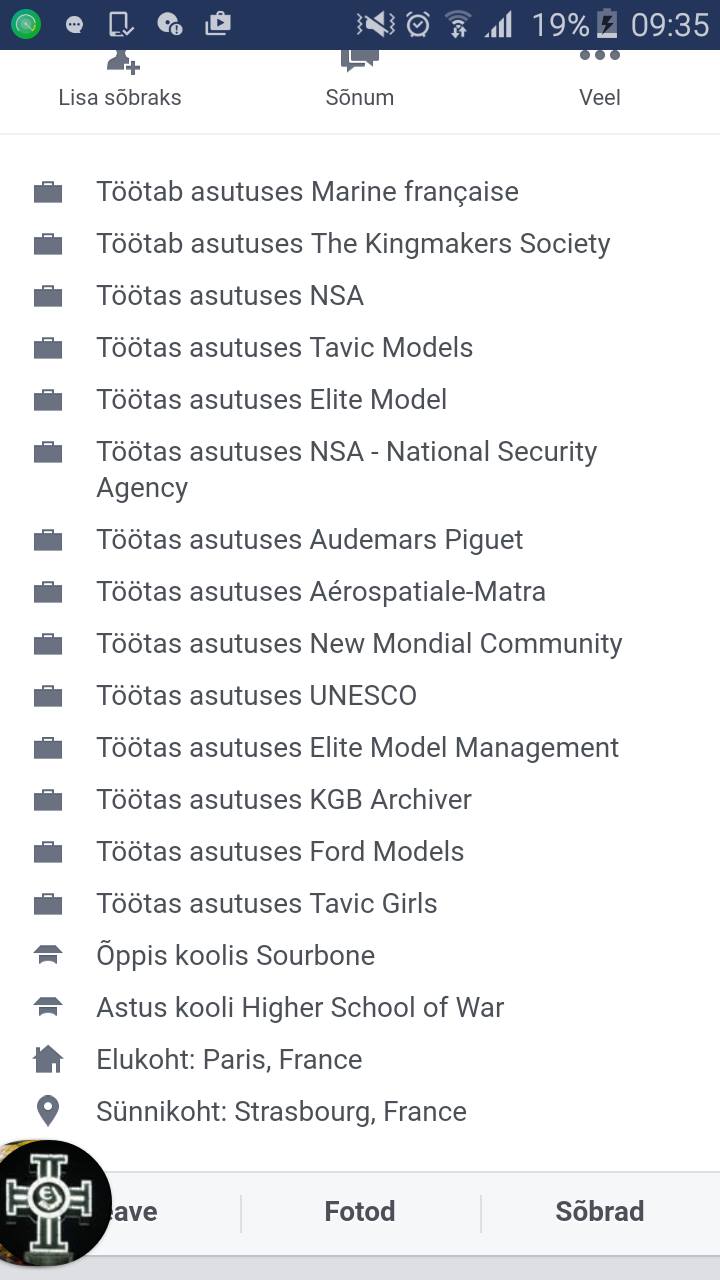This screenshot has height=1280, width=720.
Task: Tap Lisa sõbraks to add friend
Action: coord(120,80)
